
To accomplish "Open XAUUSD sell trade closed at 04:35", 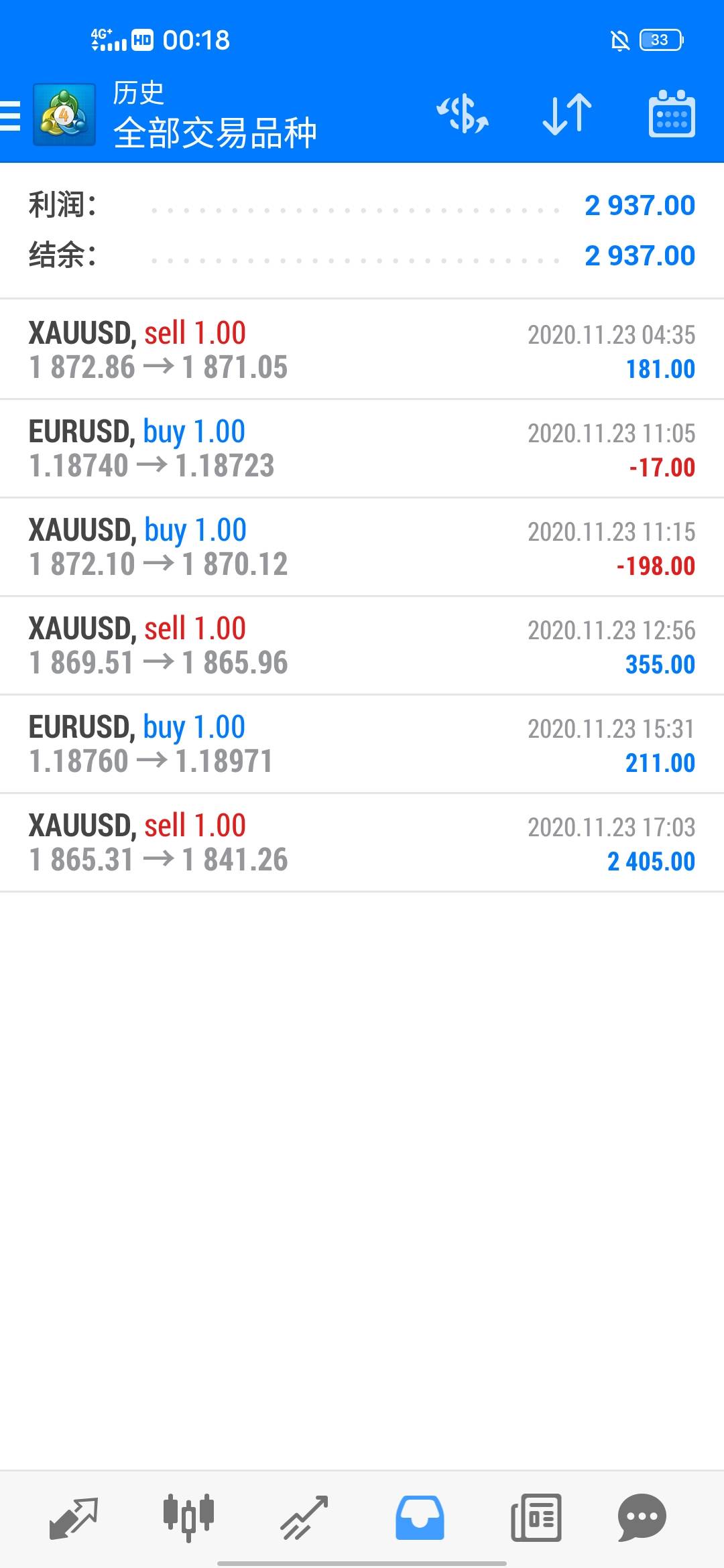I will (362, 350).
